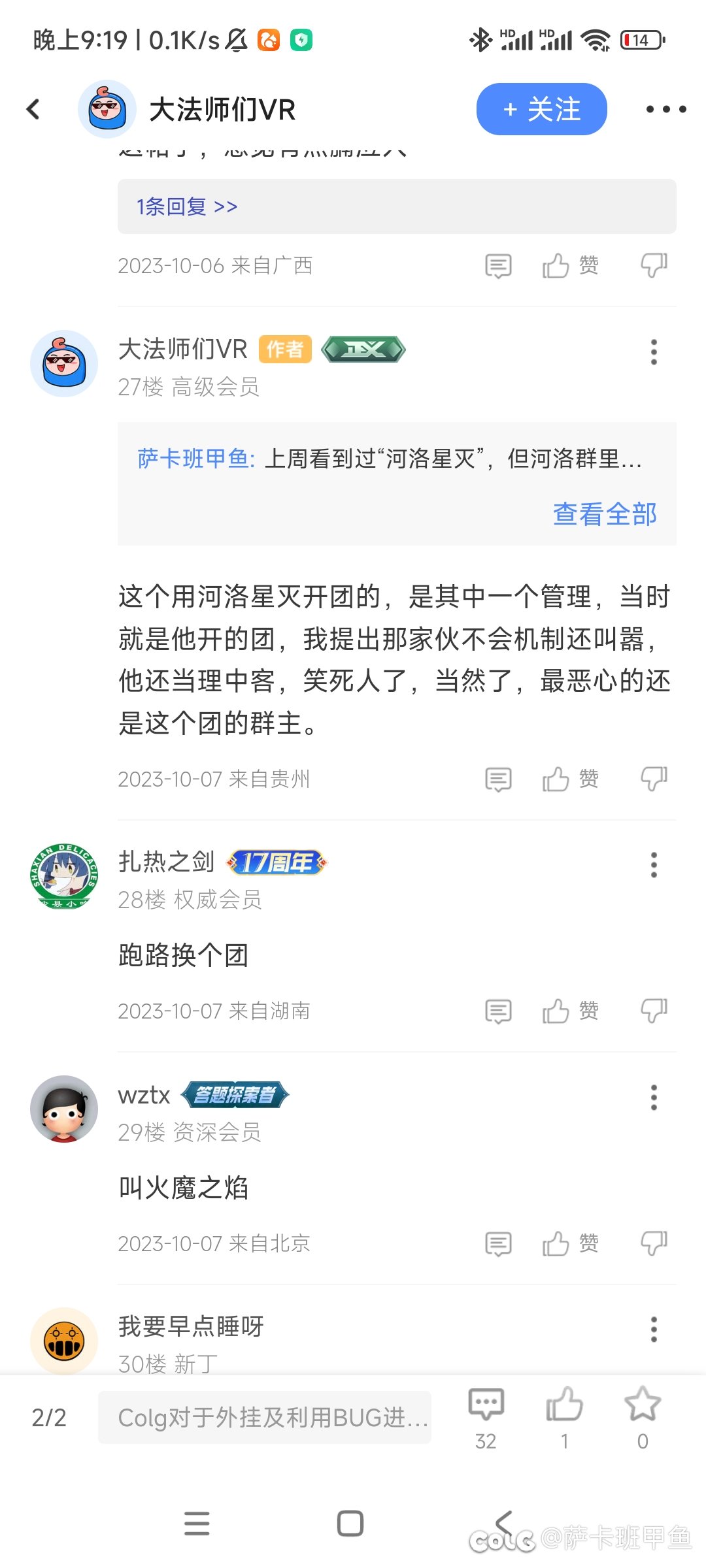
Task: Tap the reply input field at bottom
Action: 264,1418
